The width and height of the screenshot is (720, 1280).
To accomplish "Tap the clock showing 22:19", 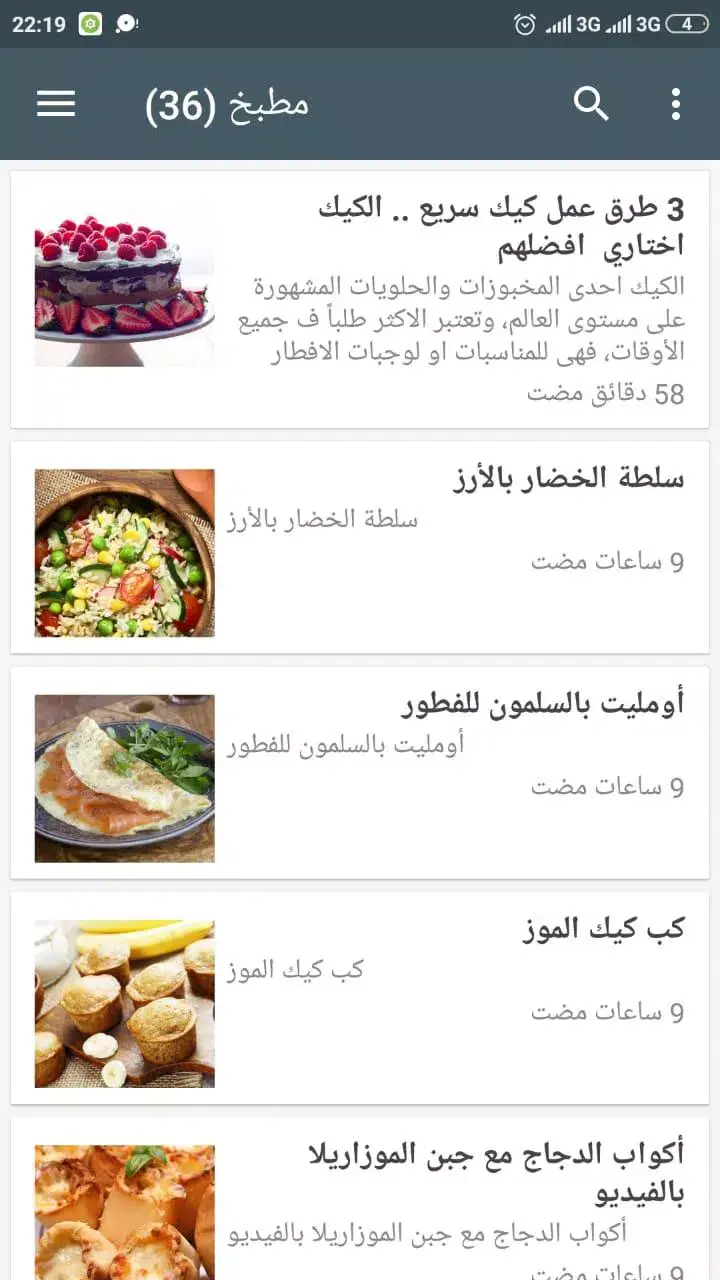I will [38, 22].
